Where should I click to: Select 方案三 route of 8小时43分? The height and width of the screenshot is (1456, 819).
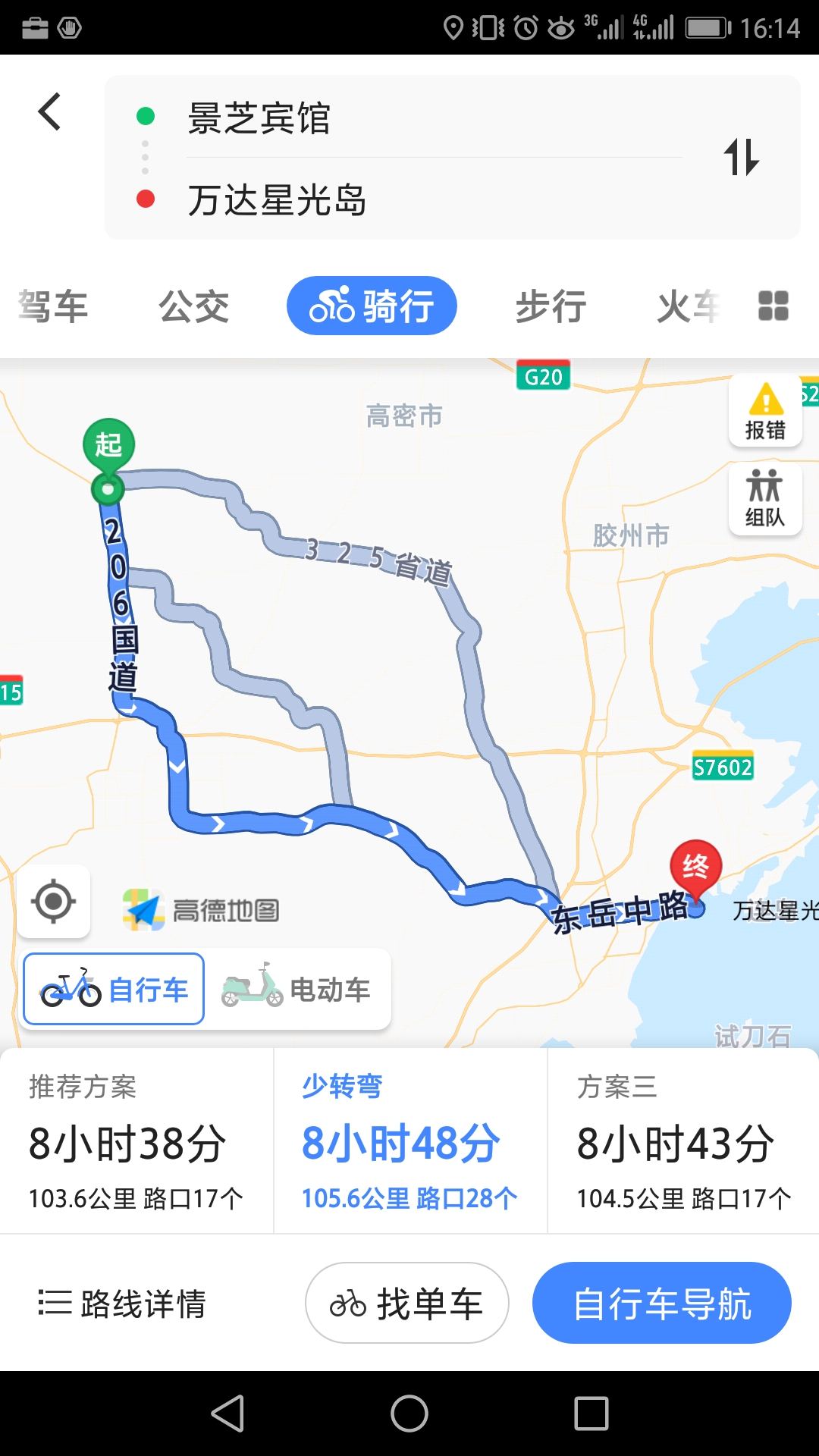point(682,1142)
